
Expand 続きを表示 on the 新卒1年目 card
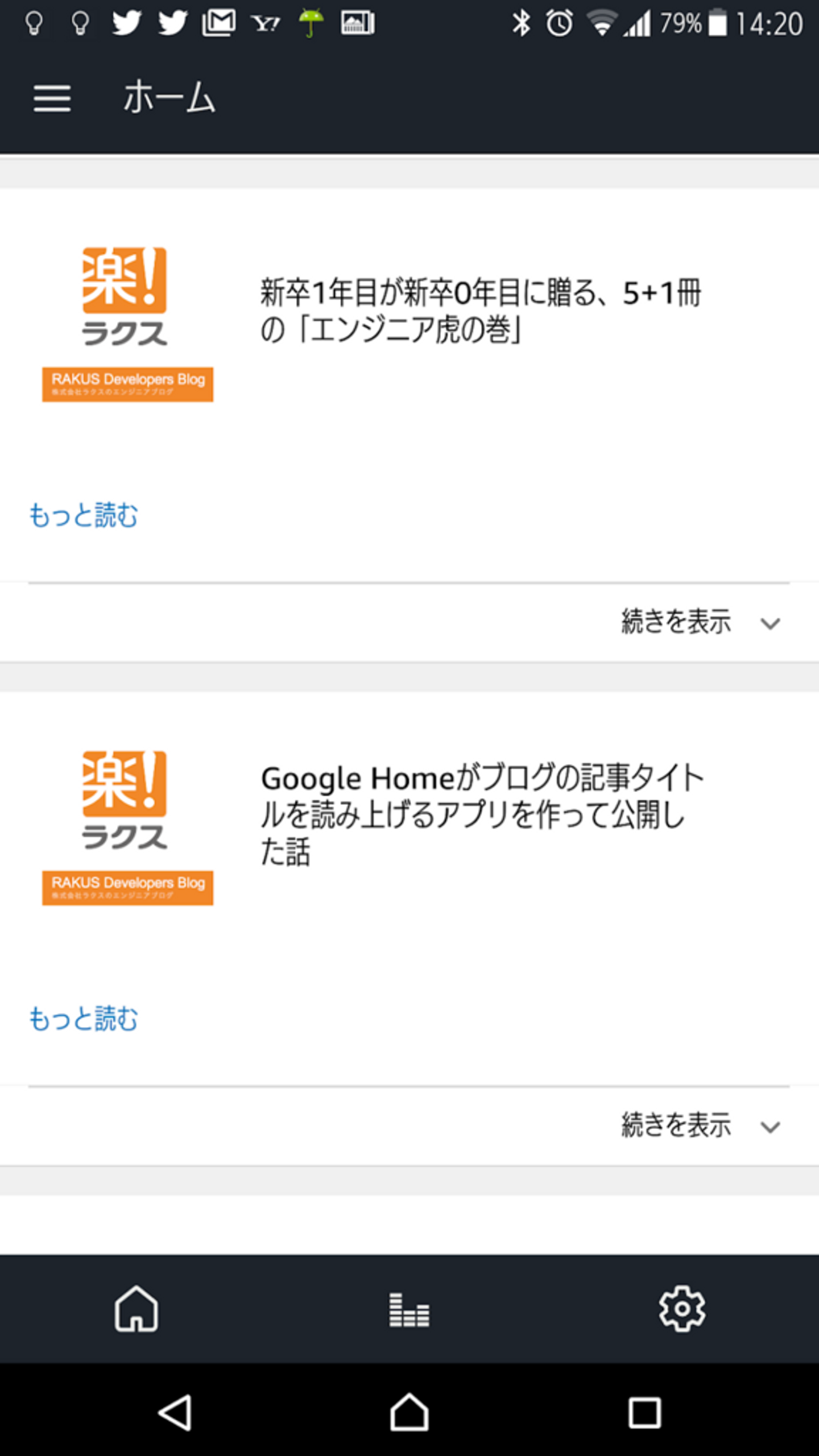click(700, 622)
